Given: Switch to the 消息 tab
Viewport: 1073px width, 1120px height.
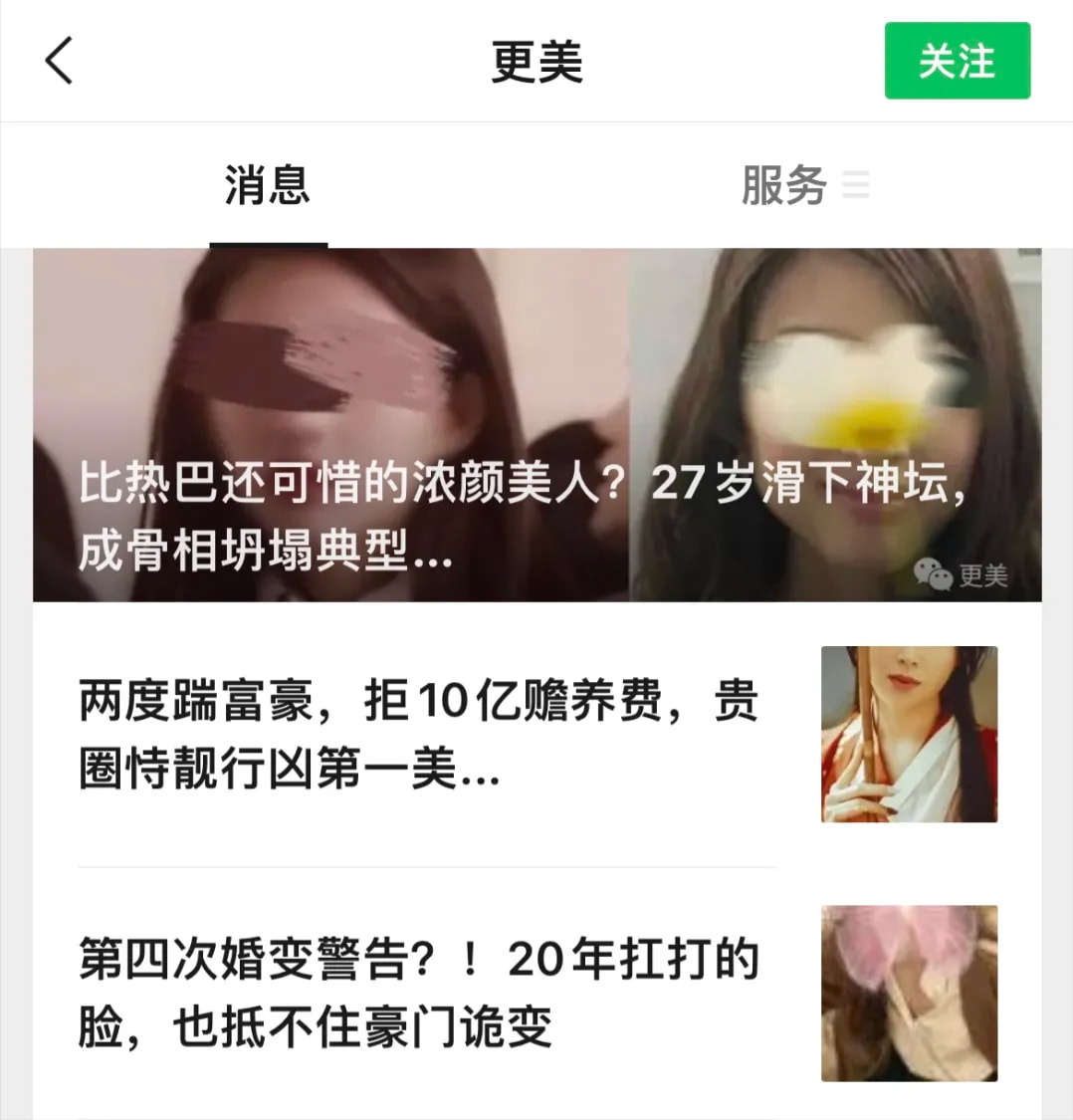Looking at the screenshot, I should (x=269, y=186).
